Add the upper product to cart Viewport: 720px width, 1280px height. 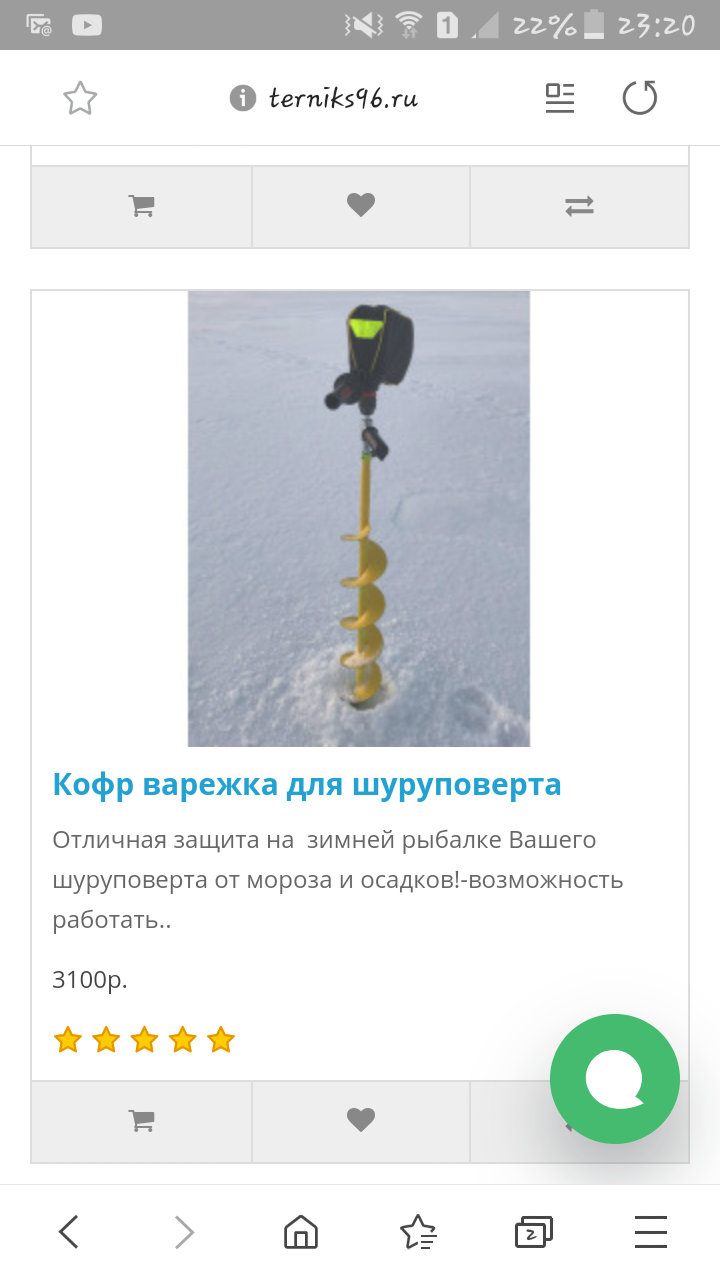tap(141, 206)
